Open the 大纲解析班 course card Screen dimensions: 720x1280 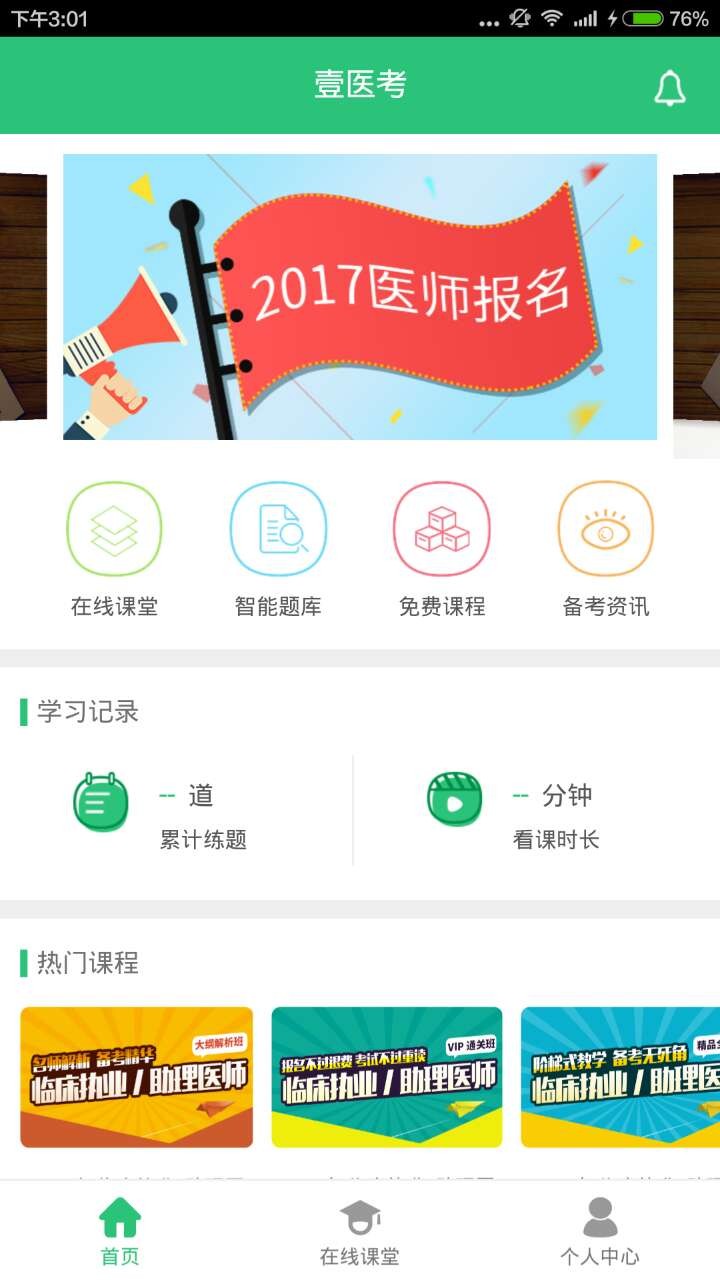coord(137,1077)
